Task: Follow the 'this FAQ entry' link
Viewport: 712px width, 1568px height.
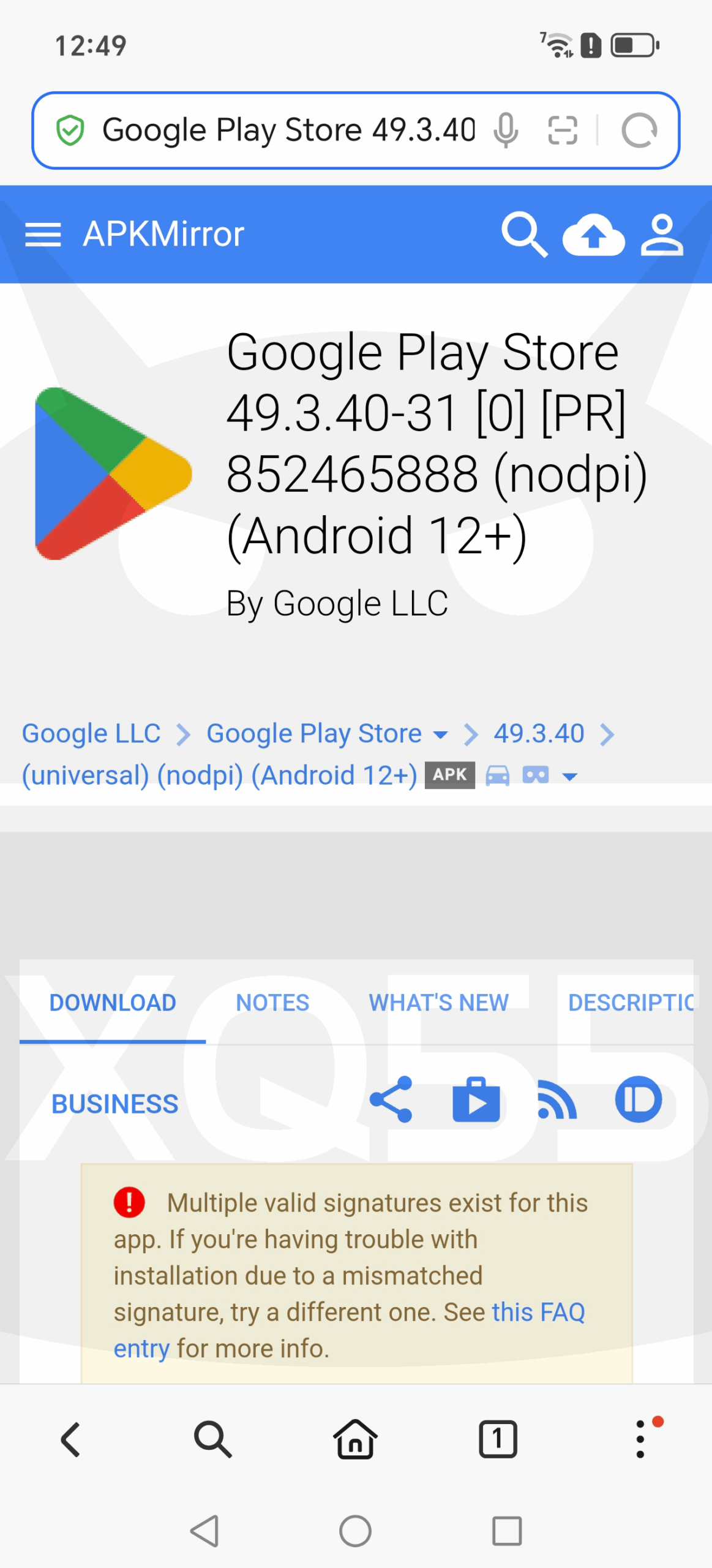Action: click(x=538, y=1312)
